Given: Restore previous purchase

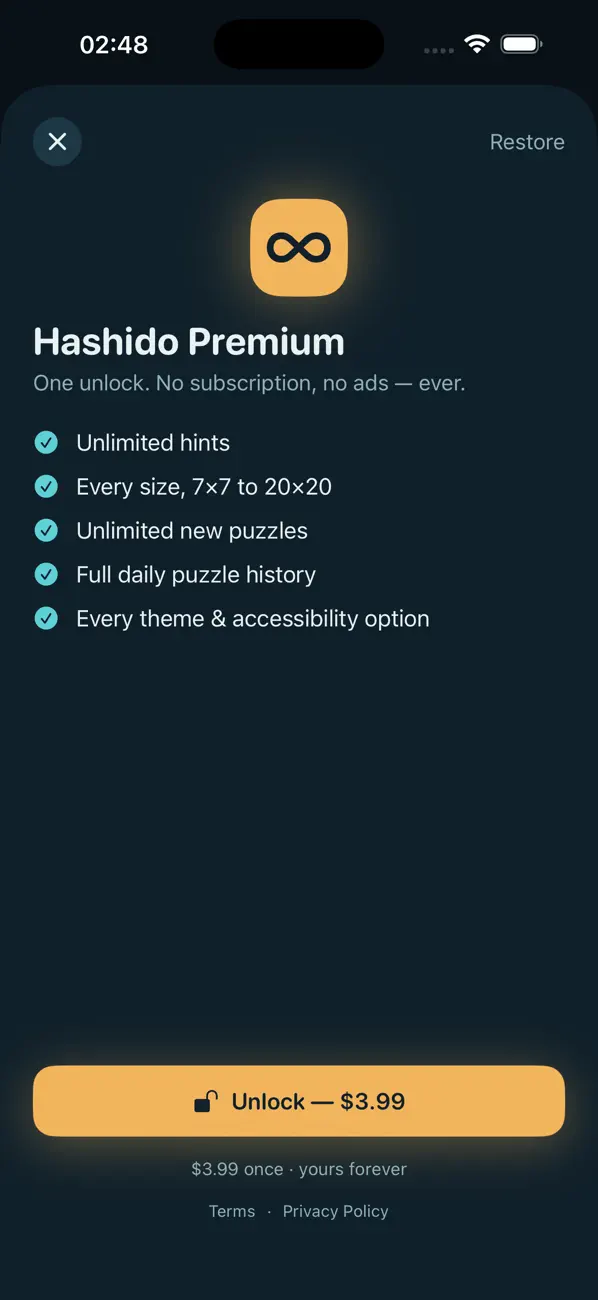Looking at the screenshot, I should (527, 142).
